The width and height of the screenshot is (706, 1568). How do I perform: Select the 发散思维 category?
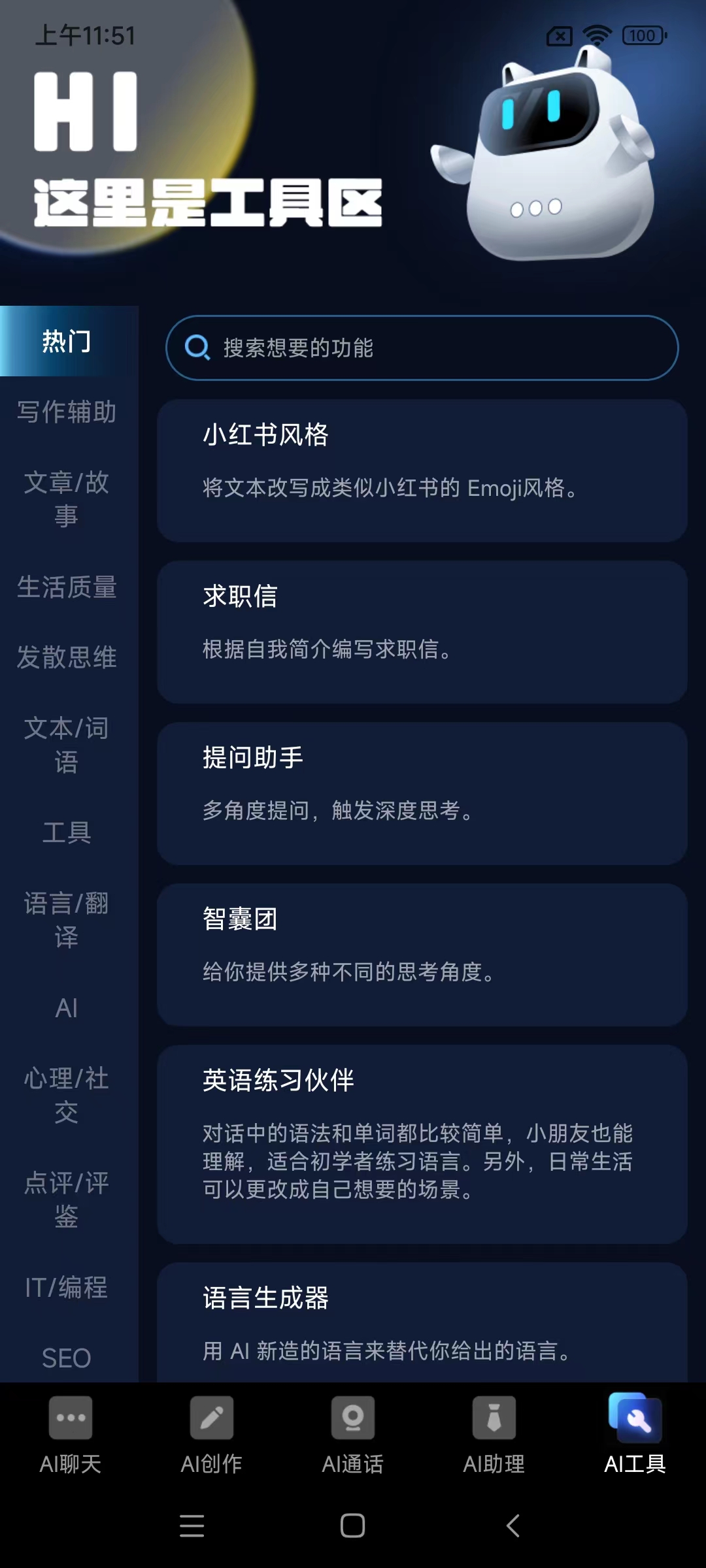point(67,657)
